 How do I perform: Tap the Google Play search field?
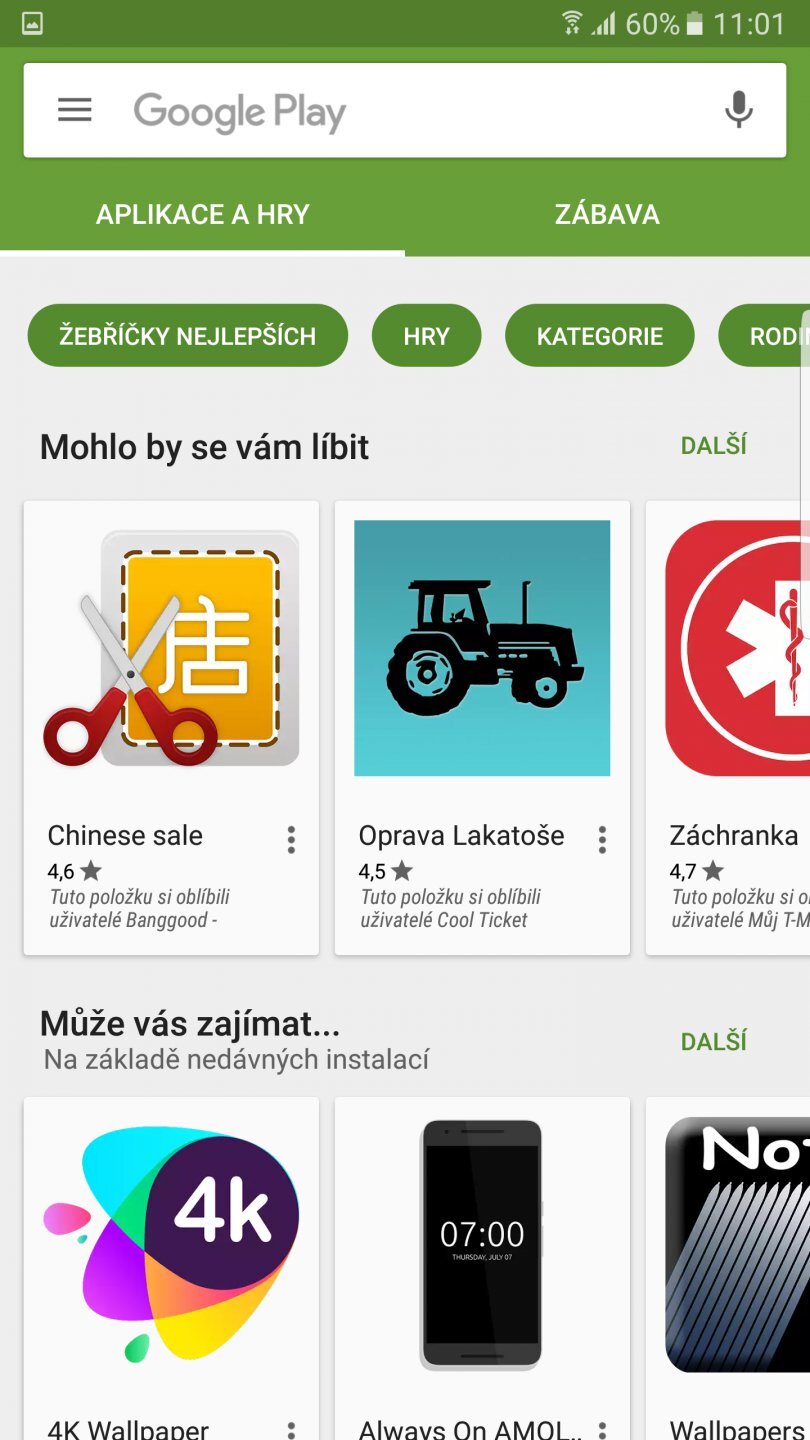[400, 112]
